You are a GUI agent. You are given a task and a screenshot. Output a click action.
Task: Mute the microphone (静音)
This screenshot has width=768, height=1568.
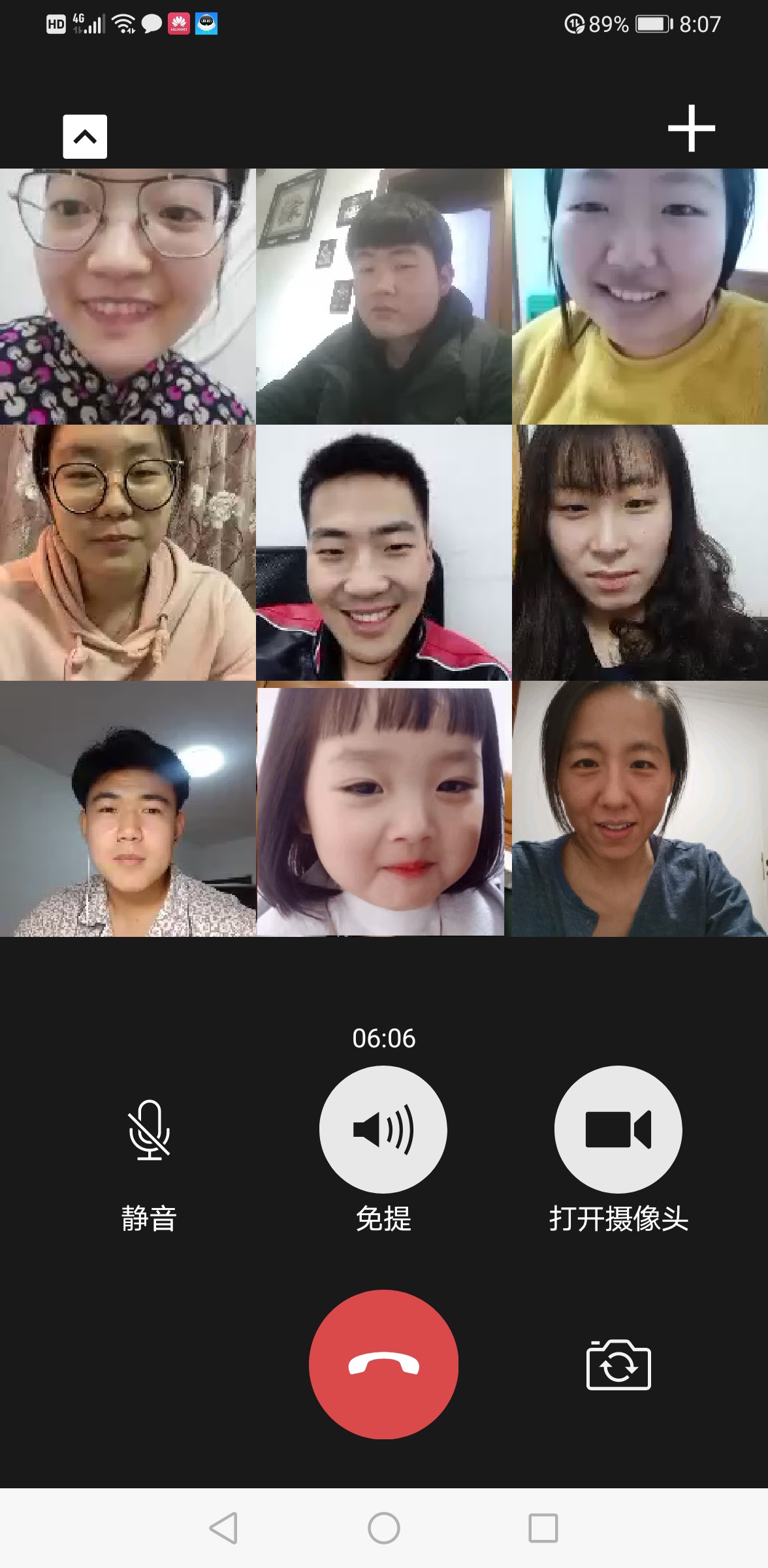(149, 1130)
